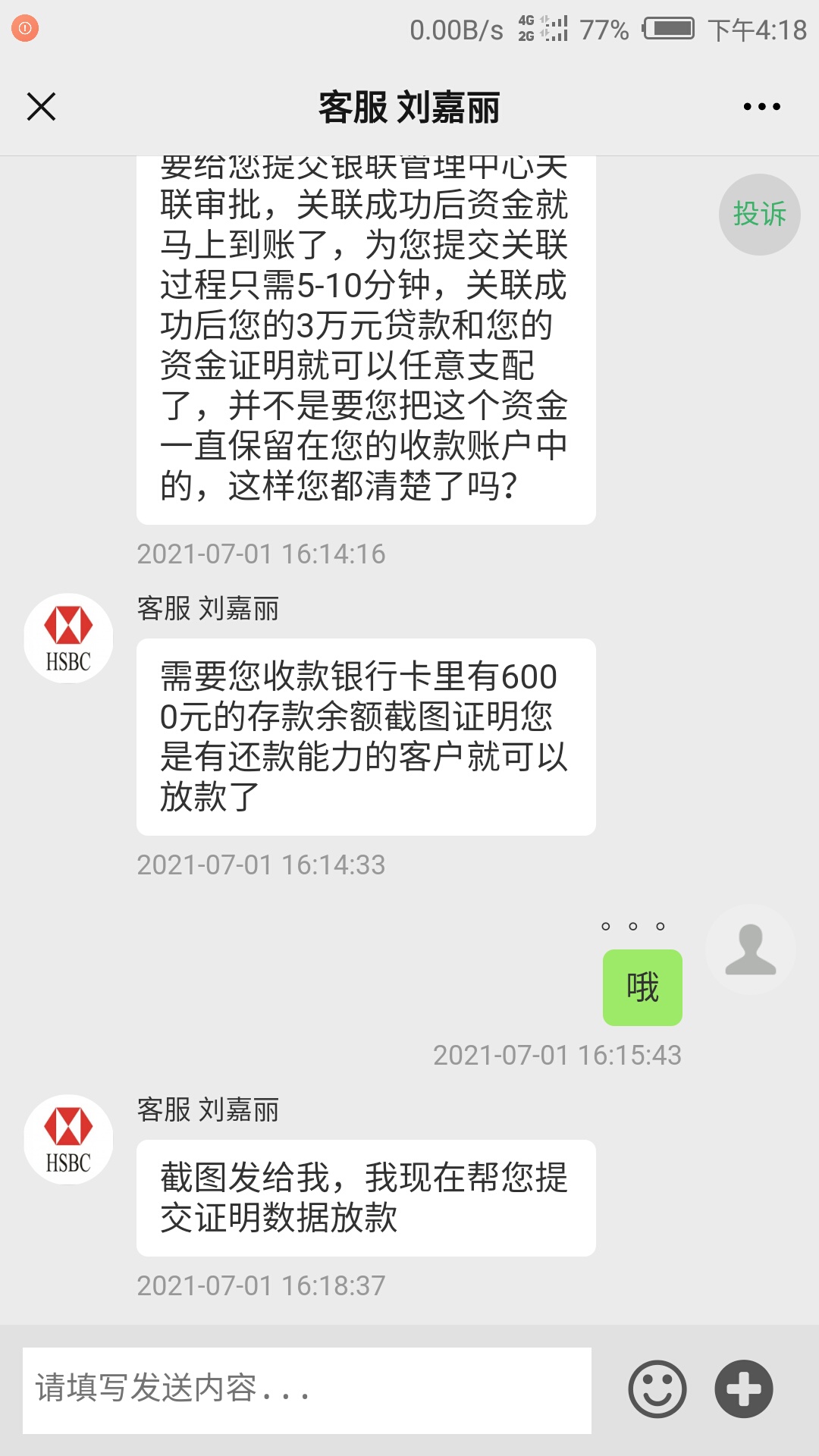The image size is (819, 1456).
Task: Close the chat with the X icon
Action: tap(41, 107)
